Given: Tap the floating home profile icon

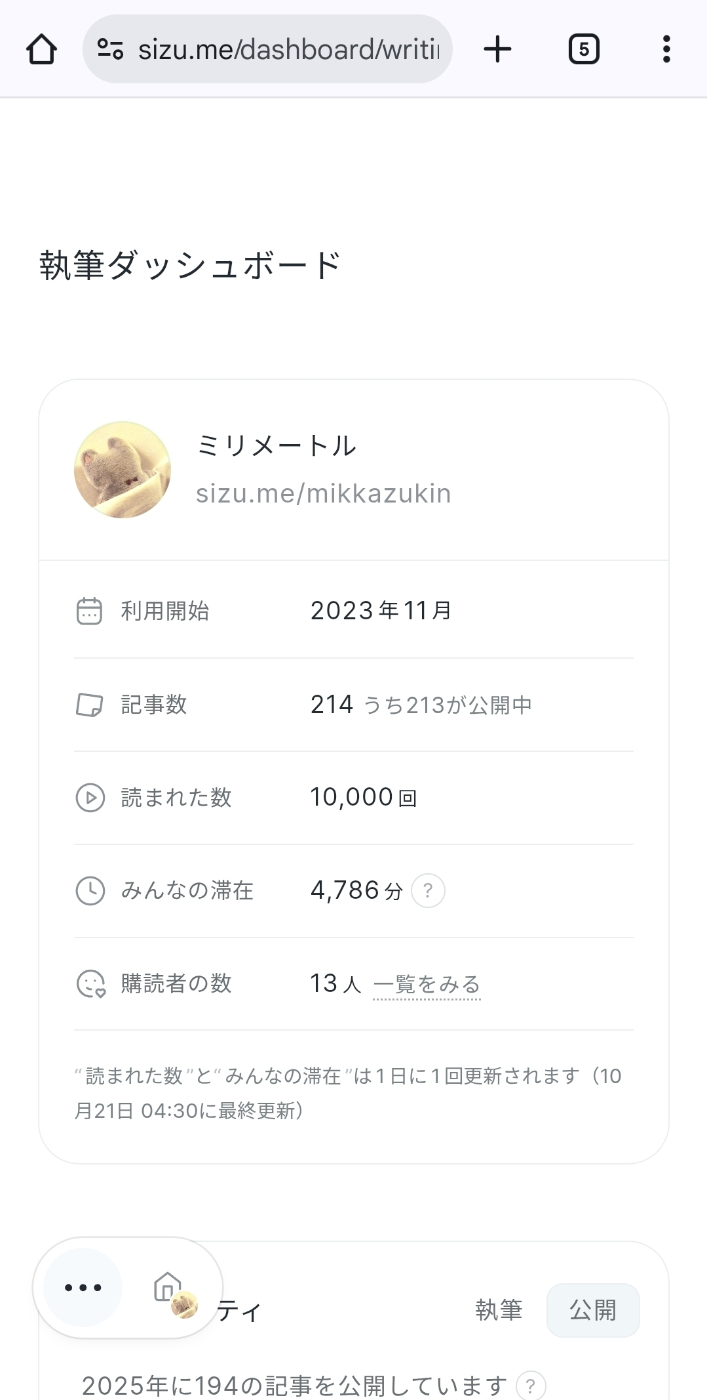Looking at the screenshot, I should click(x=174, y=1292).
